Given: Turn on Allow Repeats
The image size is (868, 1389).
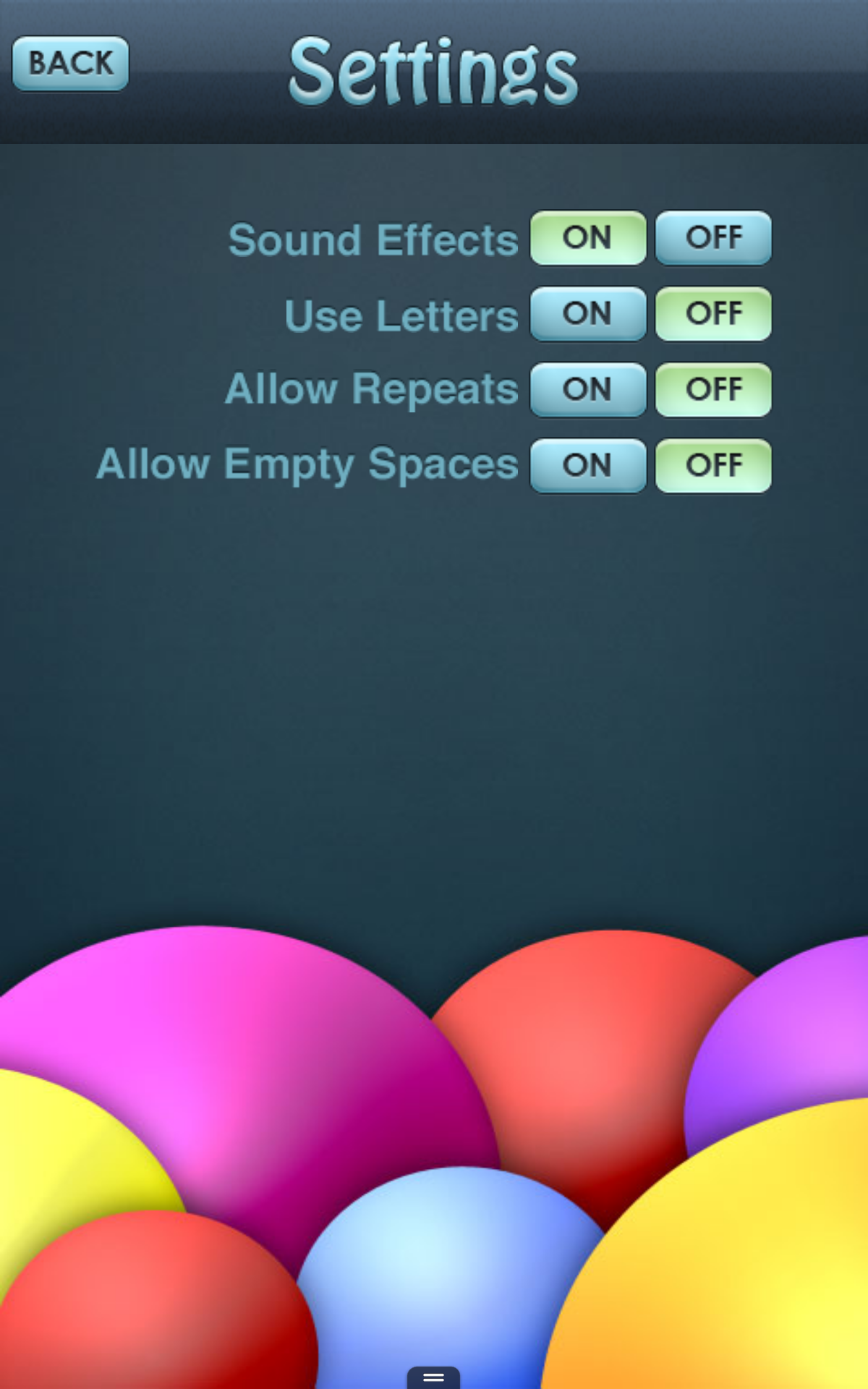Looking at the screenshot, I should [588, 390].
